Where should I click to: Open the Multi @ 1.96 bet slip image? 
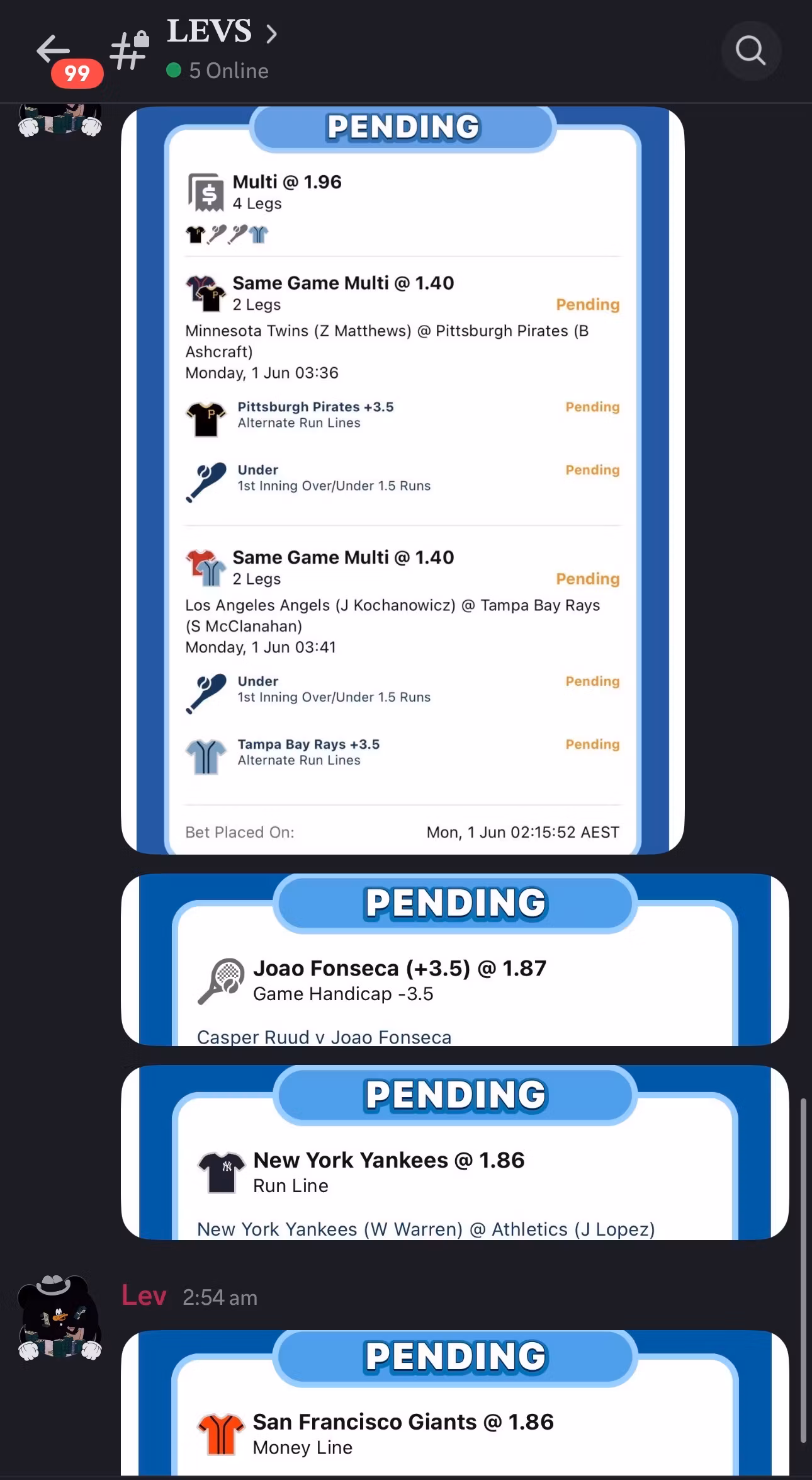click(x=403, y=480)
